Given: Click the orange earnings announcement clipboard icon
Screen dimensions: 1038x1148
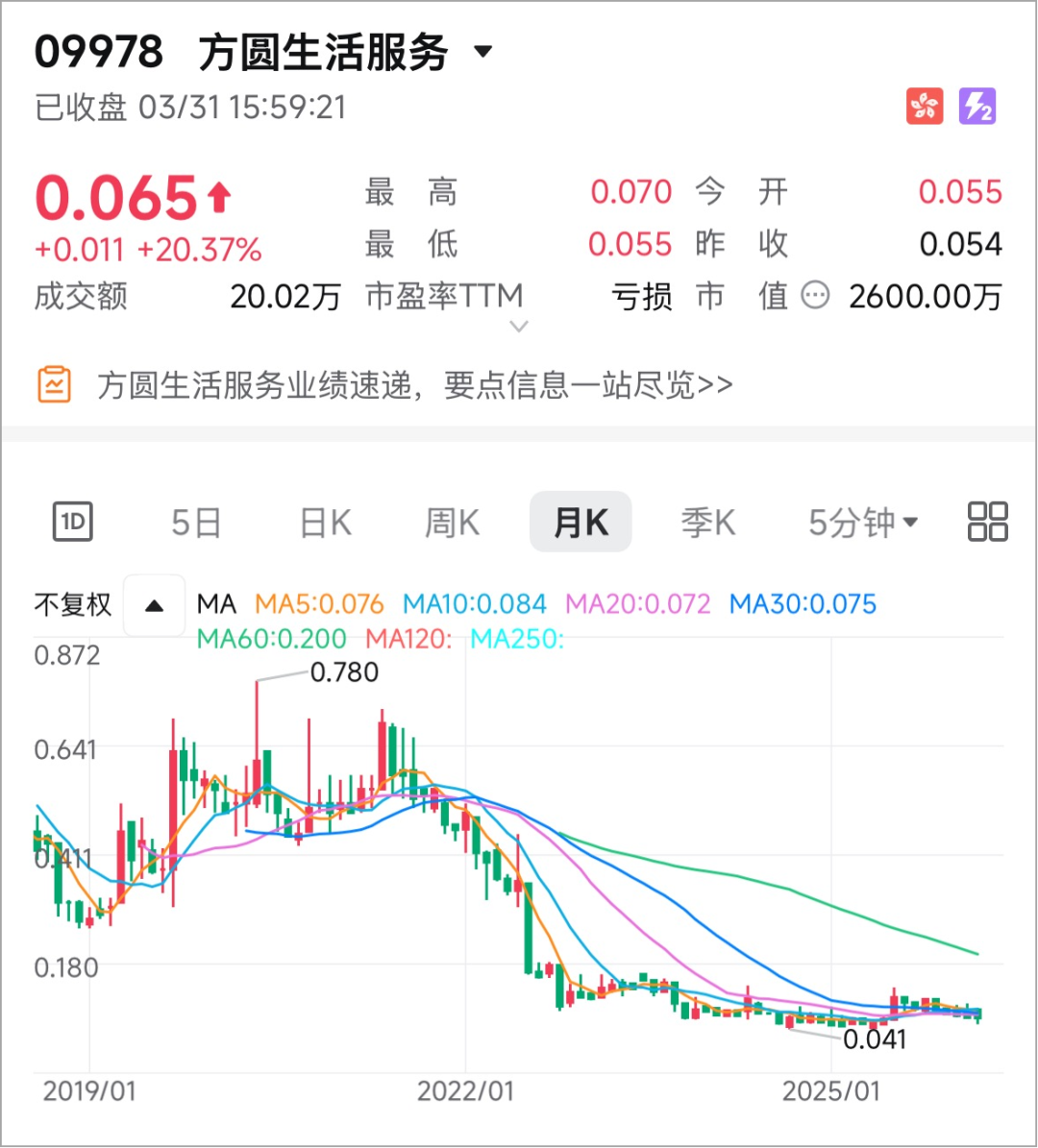Looking at the screenshot, I should (55, 382).
